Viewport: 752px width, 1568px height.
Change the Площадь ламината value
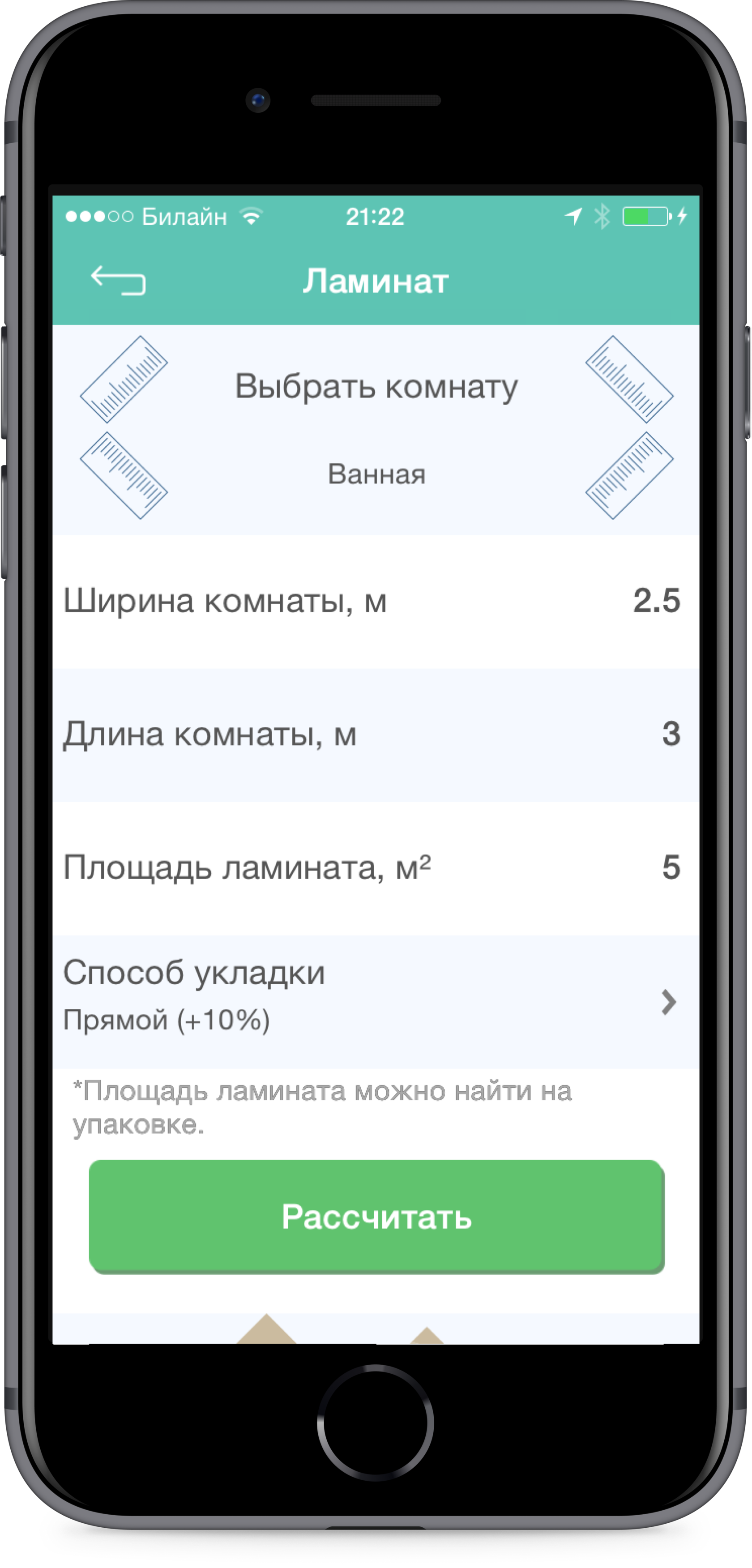(671, 867)
